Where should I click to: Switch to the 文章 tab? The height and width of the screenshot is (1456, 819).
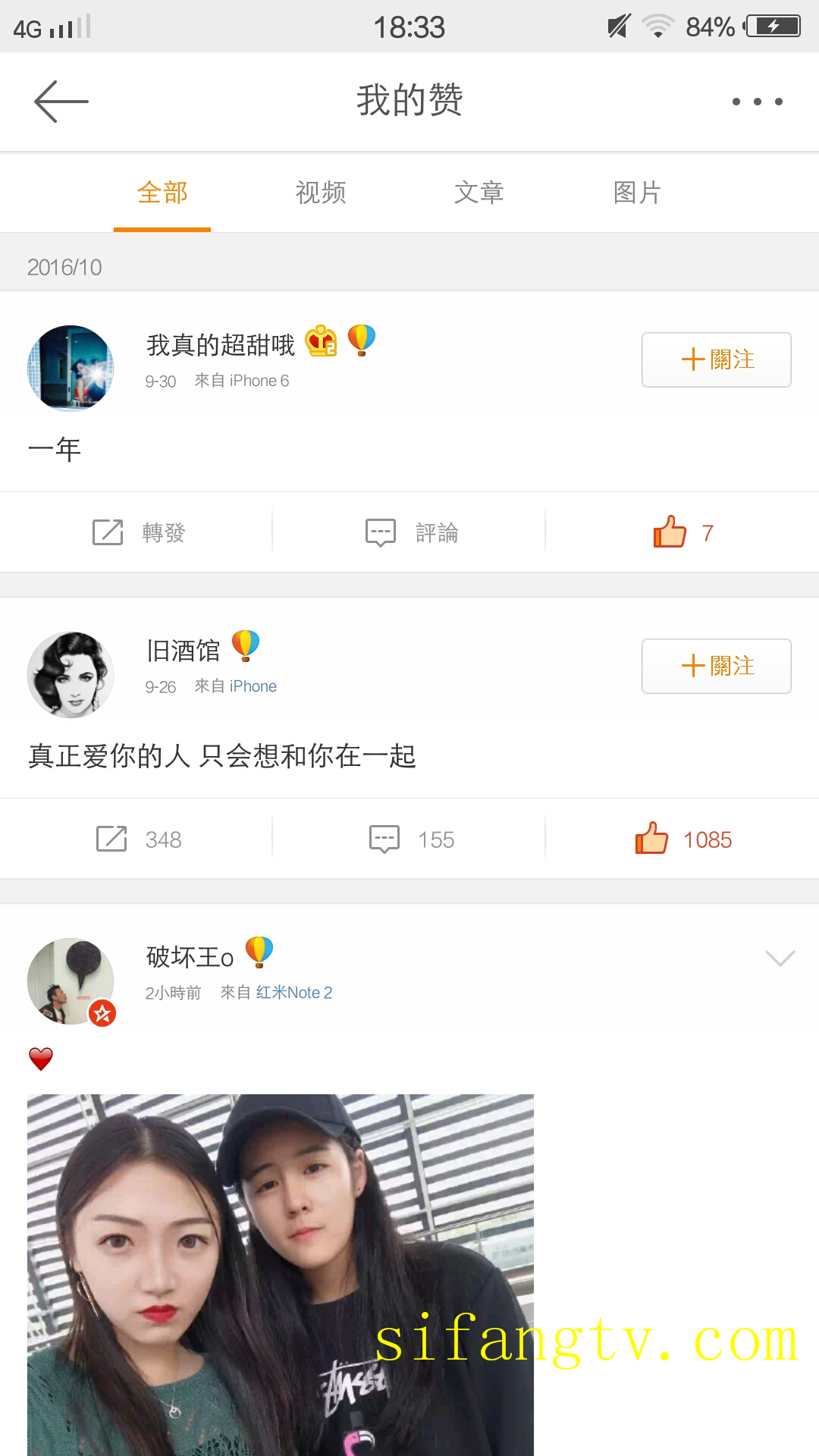click(x=479, y=193)
